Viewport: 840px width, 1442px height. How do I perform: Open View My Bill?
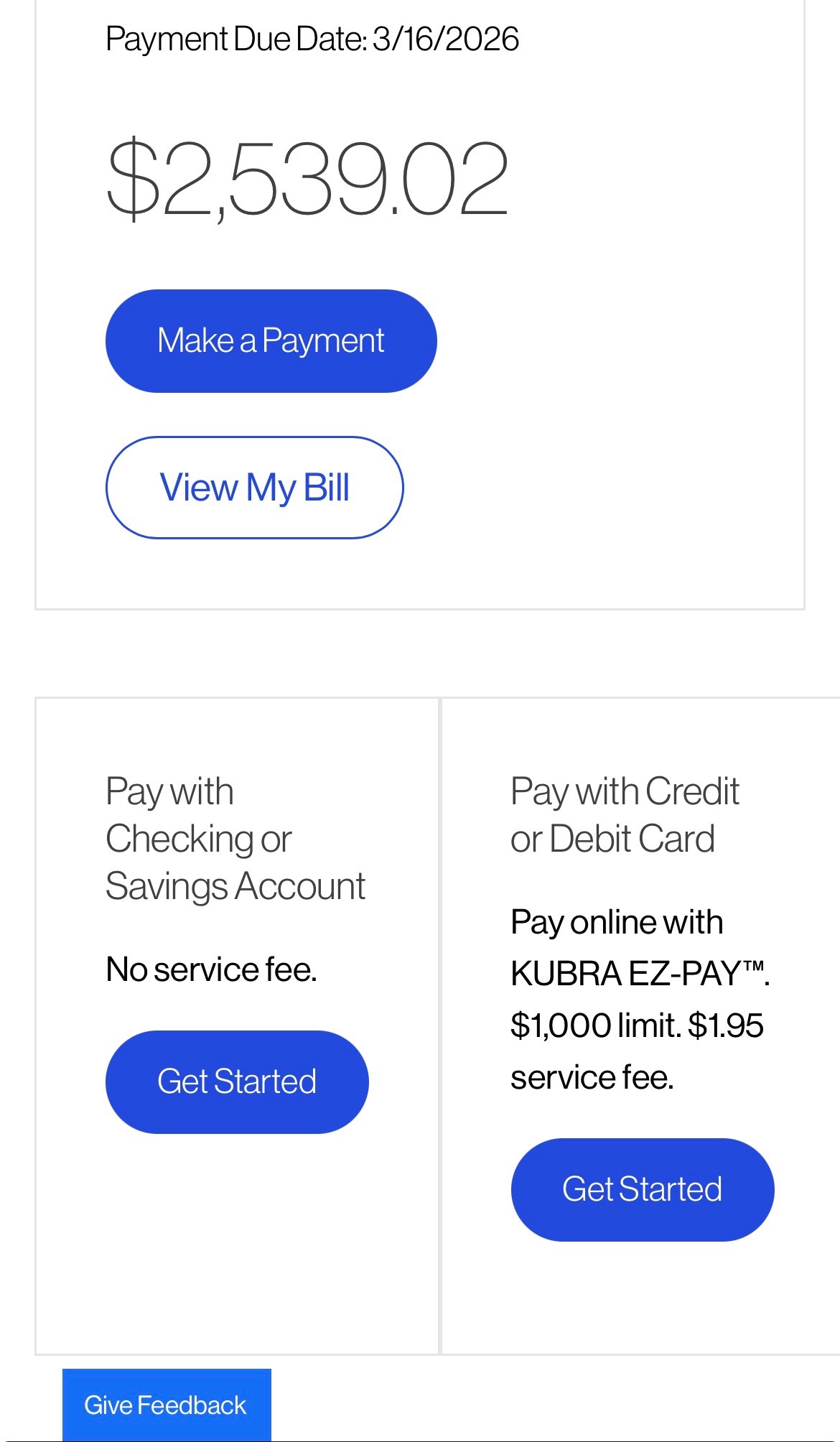pyautogui.click(x=254, y=488)
